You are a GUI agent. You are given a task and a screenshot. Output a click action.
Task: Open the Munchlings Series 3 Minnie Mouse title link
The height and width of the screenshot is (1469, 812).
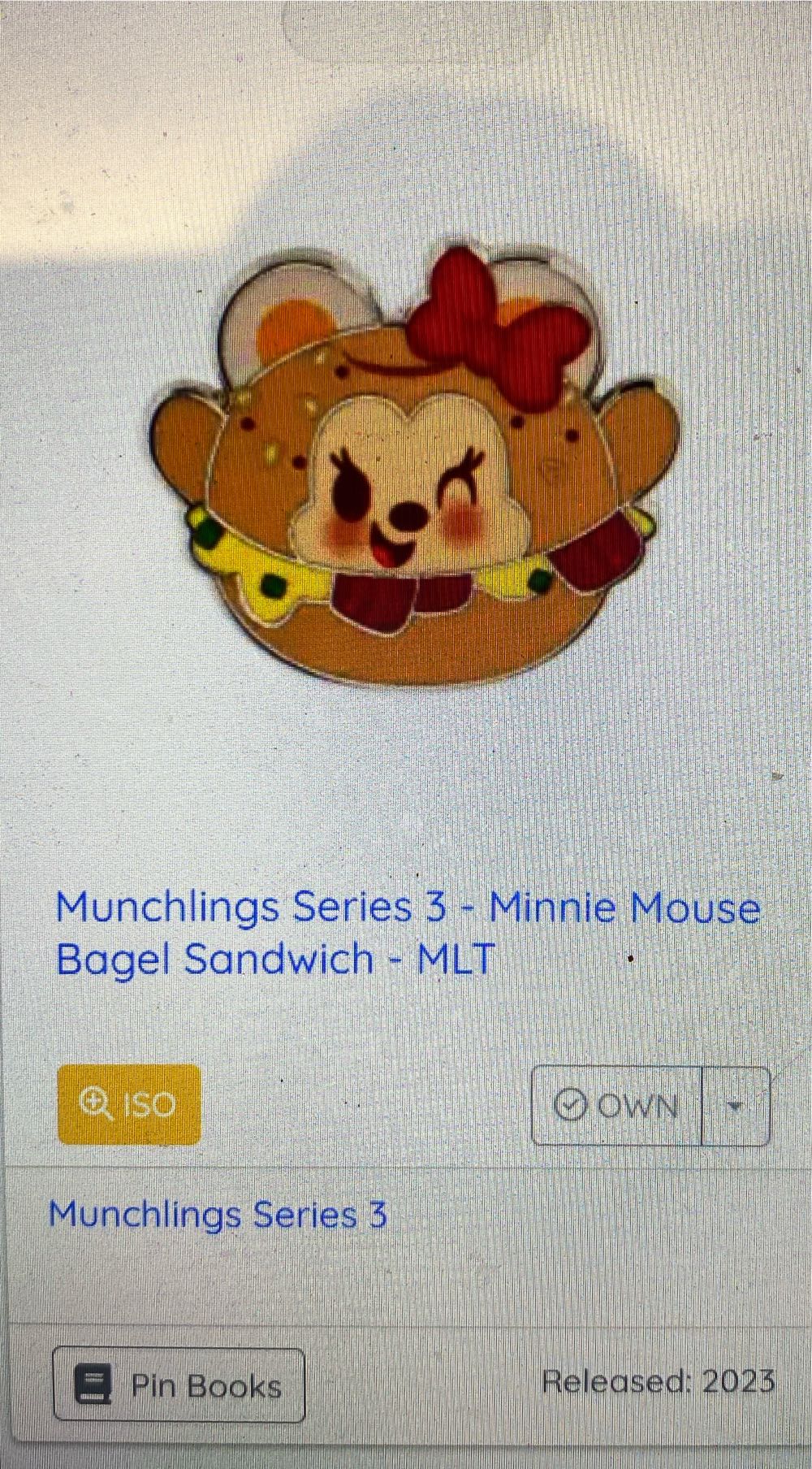pos(408,933)
